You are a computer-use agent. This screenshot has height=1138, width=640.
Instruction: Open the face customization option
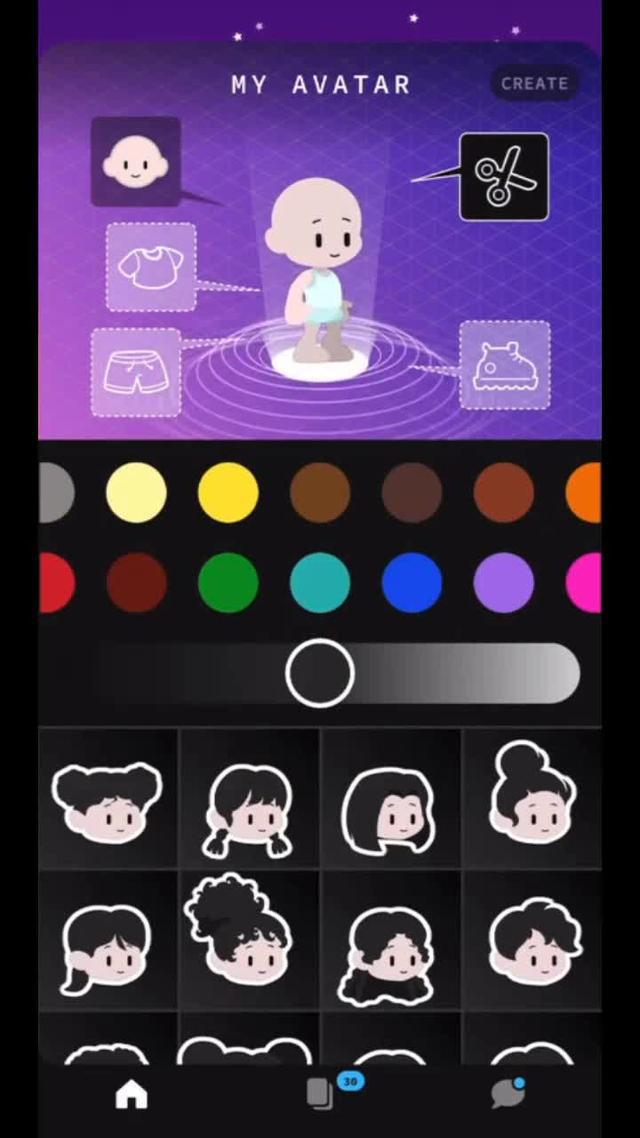(136, 162)
